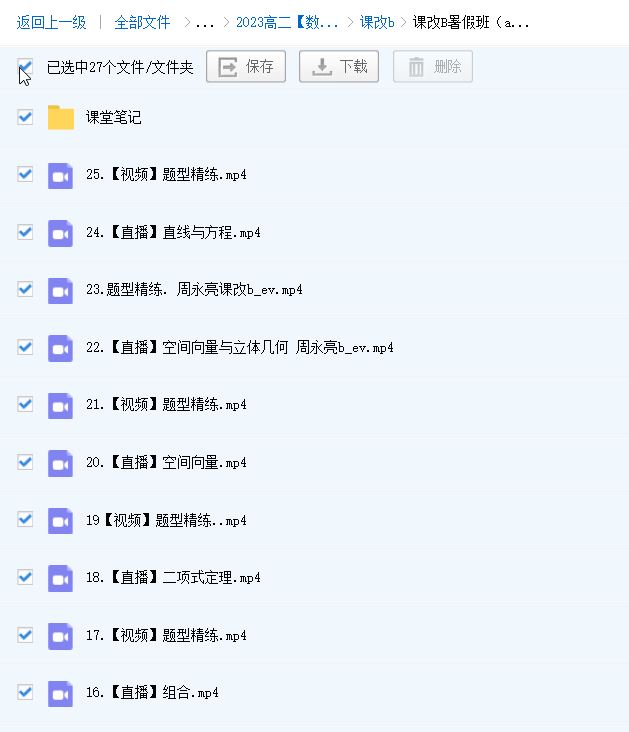Screen dimensions: 629x732
Task: Go back via 返回上一级 link
Action: (x=51, y=22)
